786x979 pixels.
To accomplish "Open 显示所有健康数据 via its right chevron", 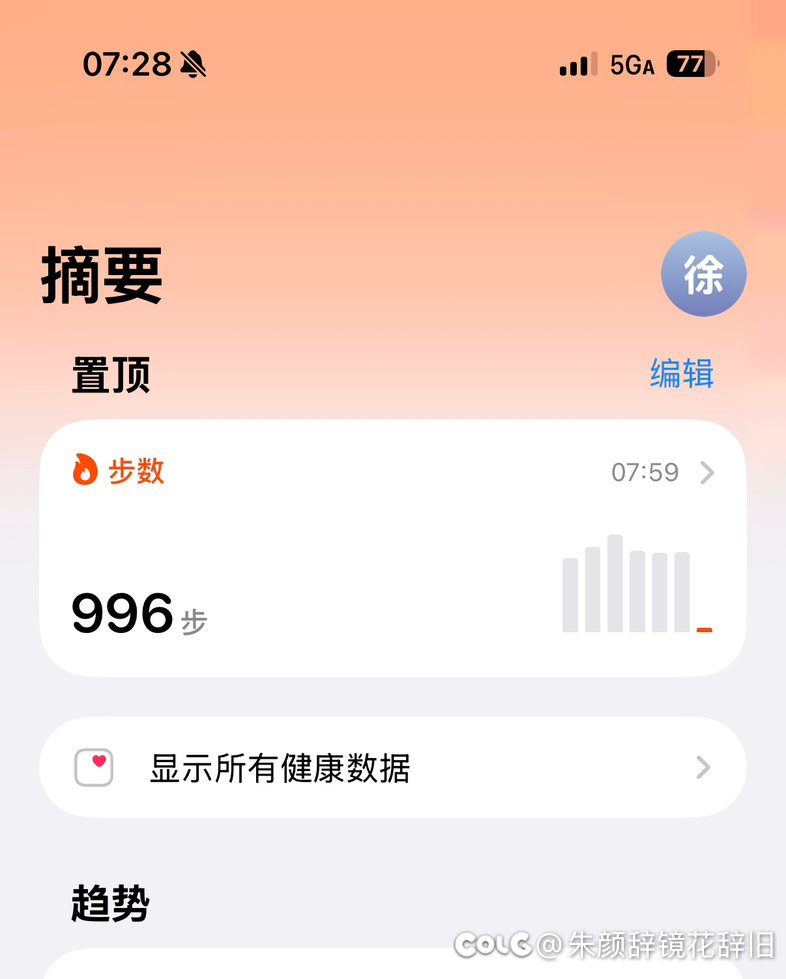I will (703, 767).
